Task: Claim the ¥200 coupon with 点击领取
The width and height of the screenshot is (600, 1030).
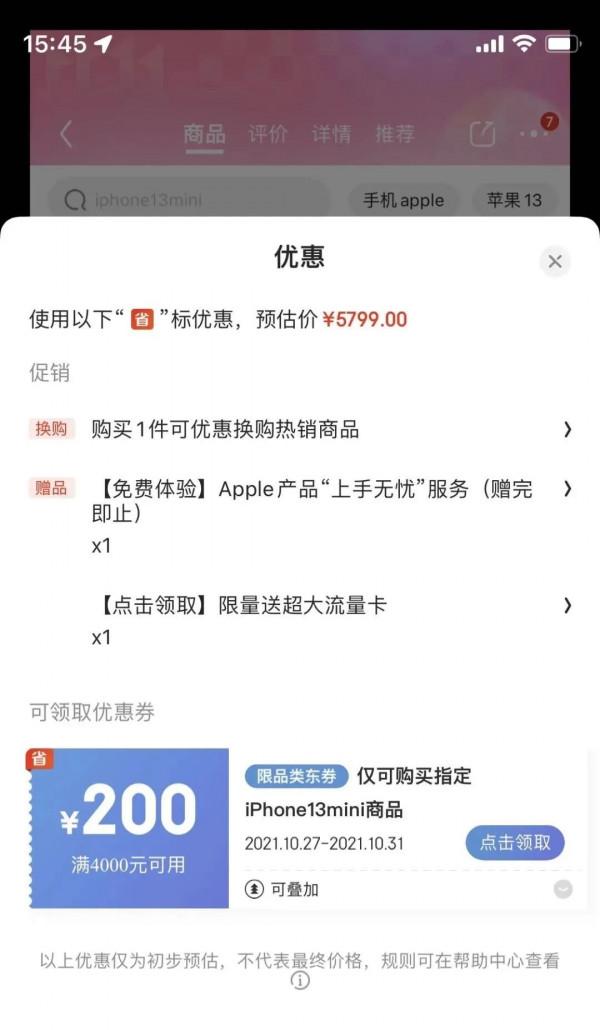Action: click(x=515, y=842)
